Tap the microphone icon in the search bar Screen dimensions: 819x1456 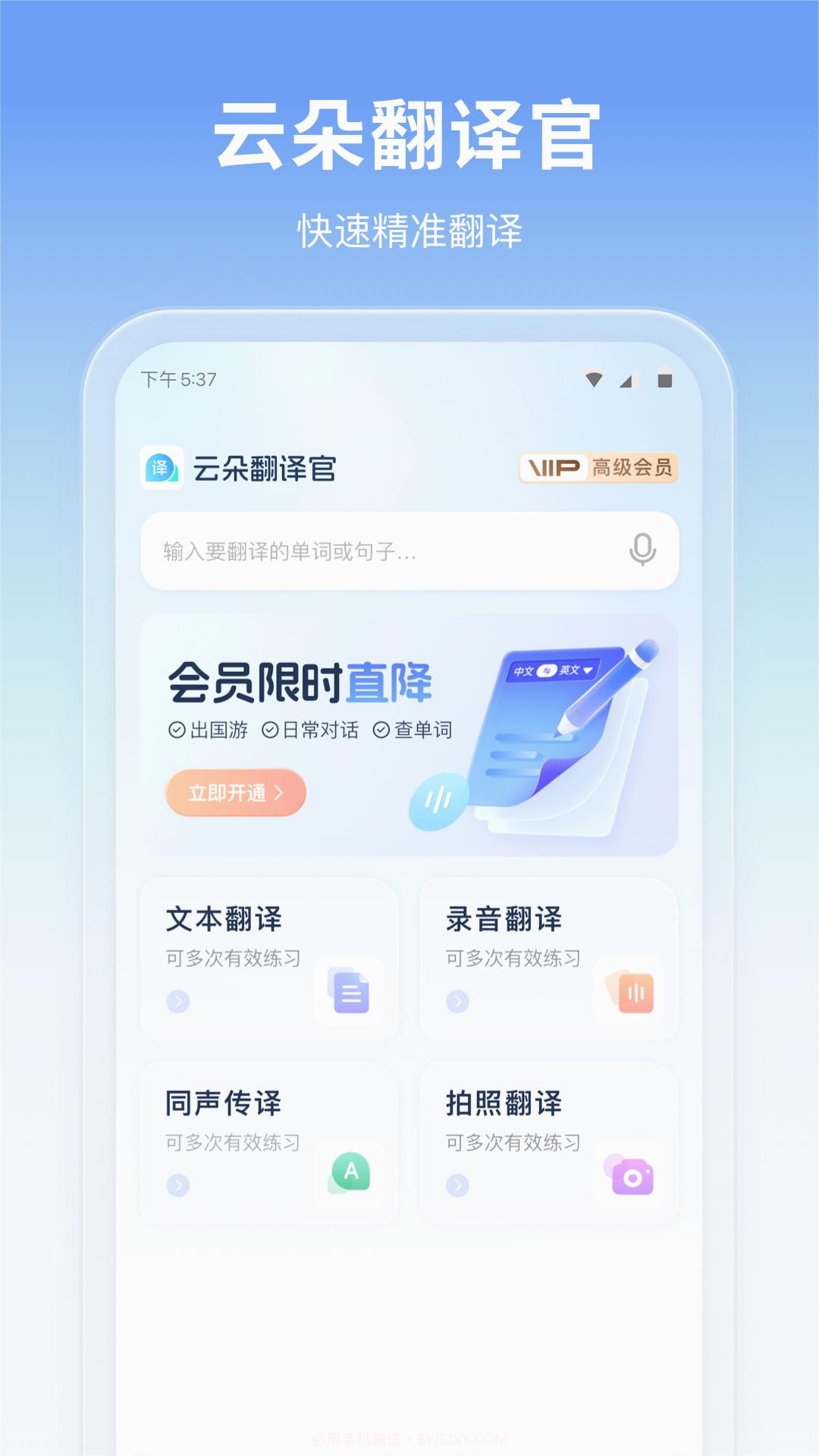642,550
